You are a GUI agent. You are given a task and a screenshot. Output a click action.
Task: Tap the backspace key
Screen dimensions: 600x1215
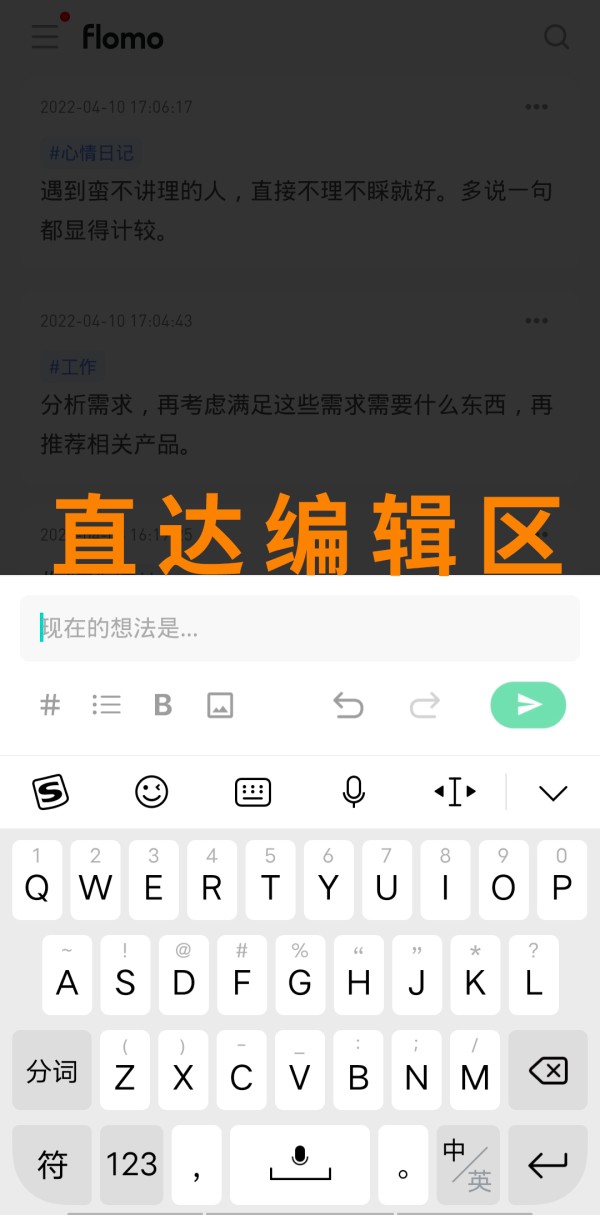(x=548, y=1071)
